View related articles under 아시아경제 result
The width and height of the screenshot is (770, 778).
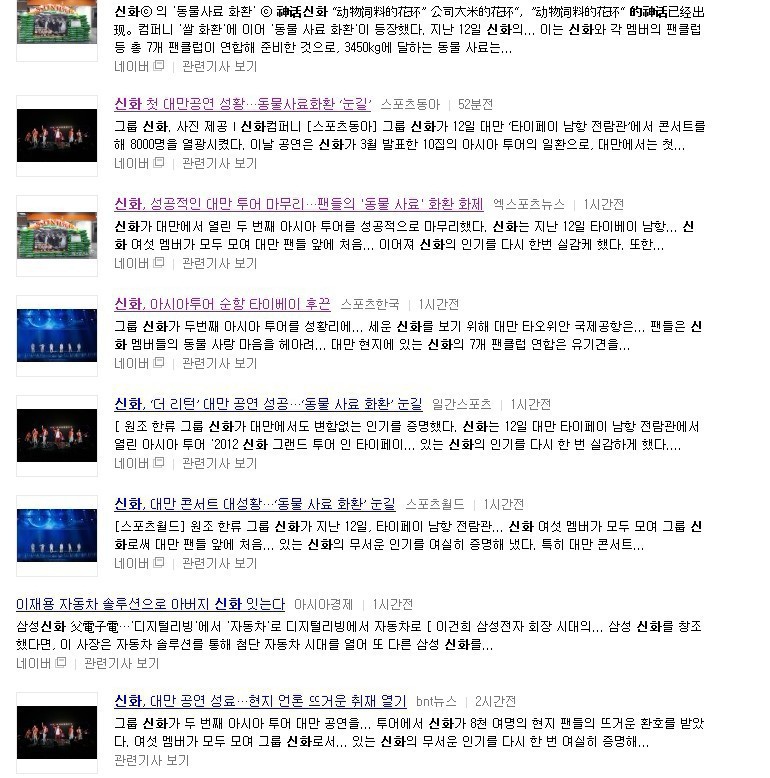click(121, 663)
